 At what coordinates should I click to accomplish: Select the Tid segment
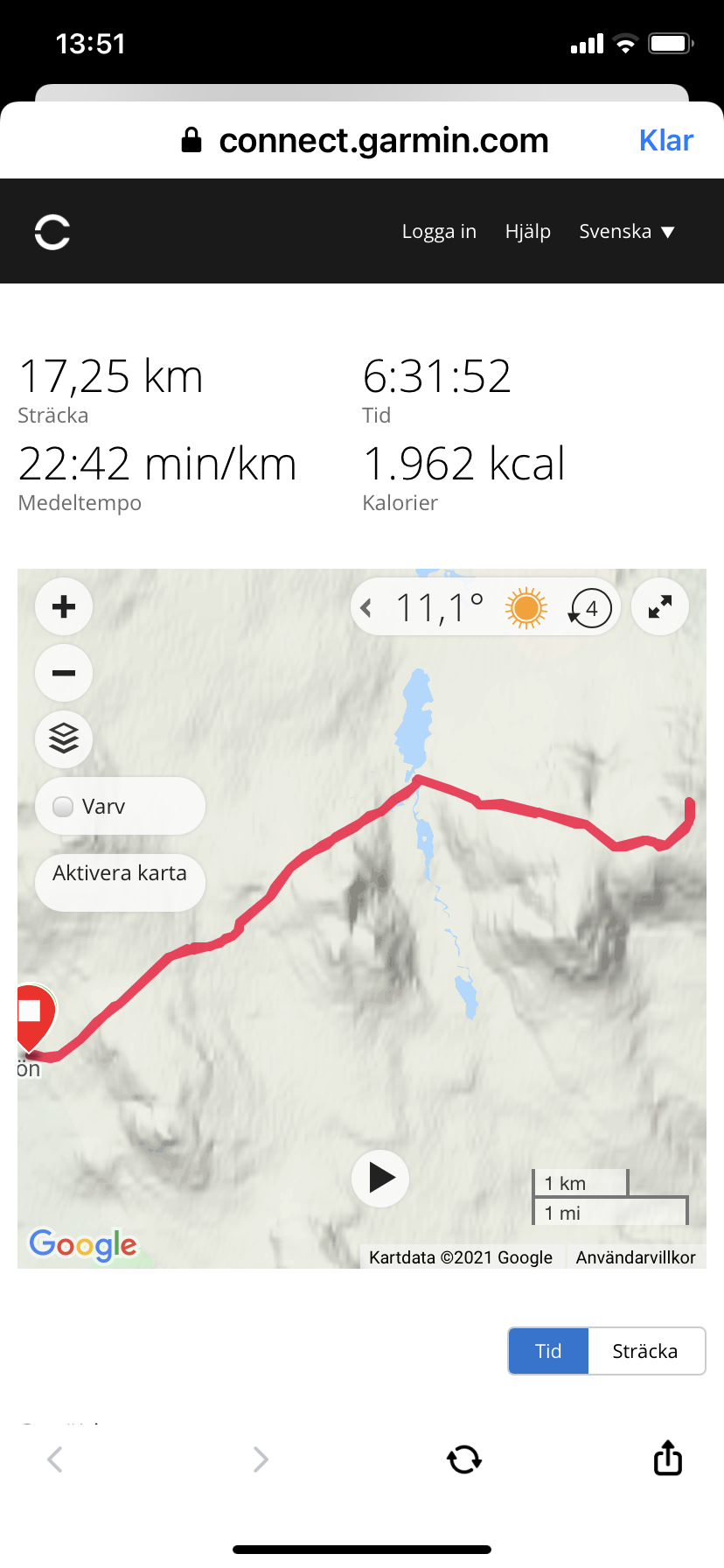coord(548,1351)
